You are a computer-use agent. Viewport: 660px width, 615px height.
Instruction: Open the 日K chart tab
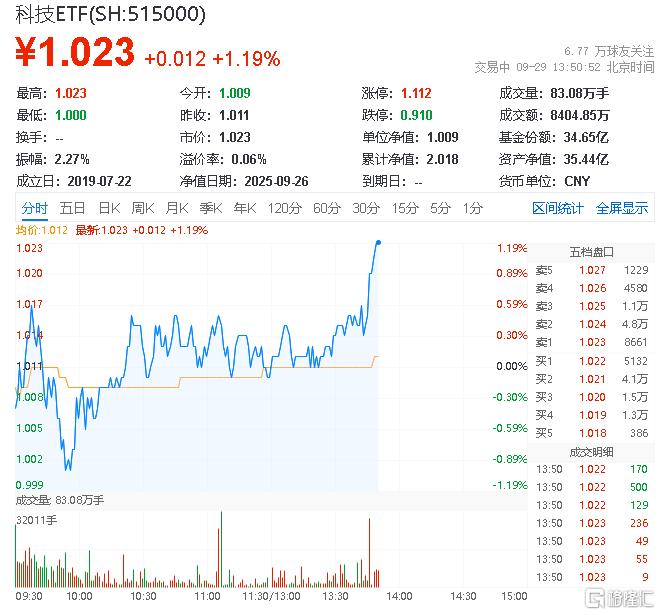pyautogui.click(x=108, y=208)
